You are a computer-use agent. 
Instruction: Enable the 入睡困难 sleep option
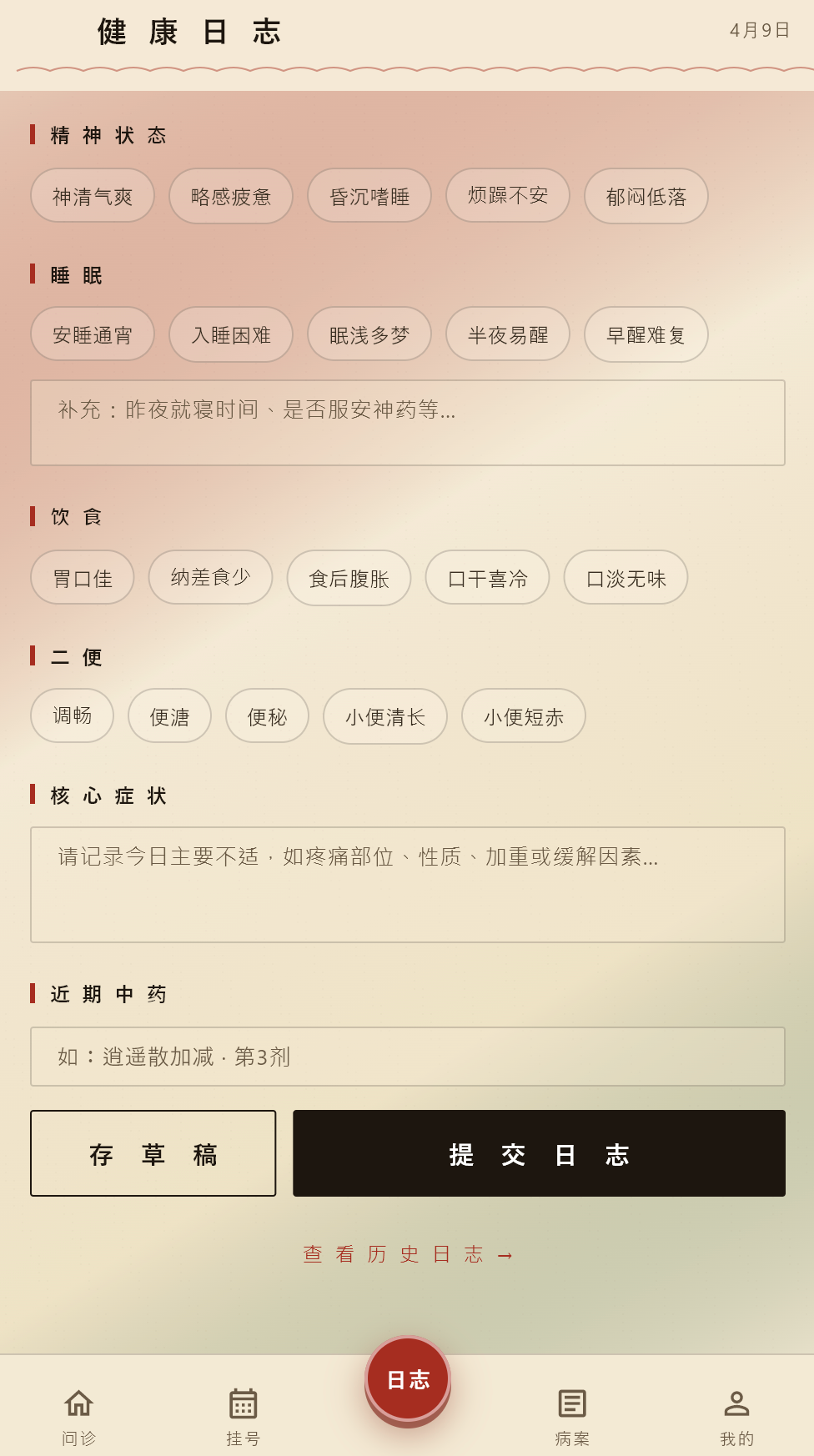click(231, 334)
